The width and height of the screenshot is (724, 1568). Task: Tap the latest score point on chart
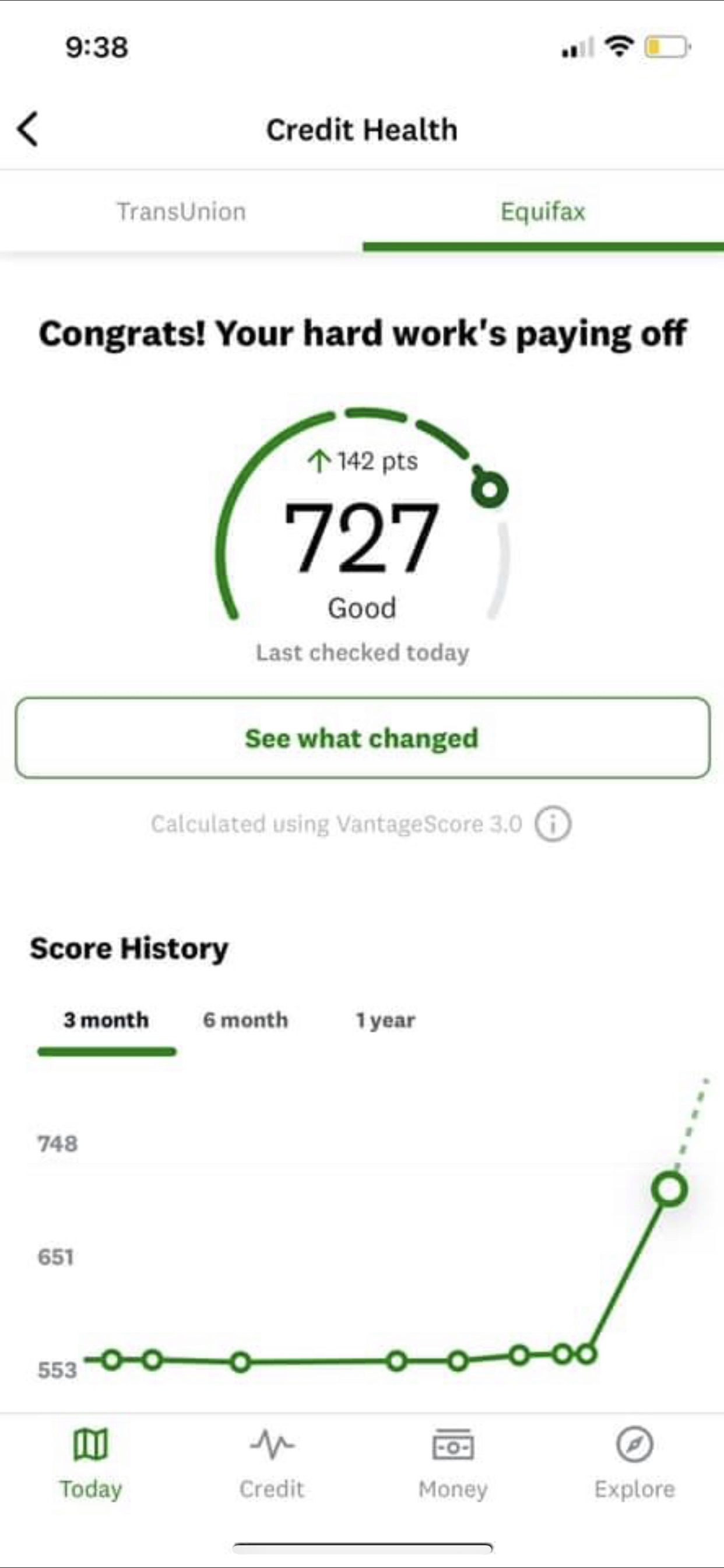pos(669,1189)
